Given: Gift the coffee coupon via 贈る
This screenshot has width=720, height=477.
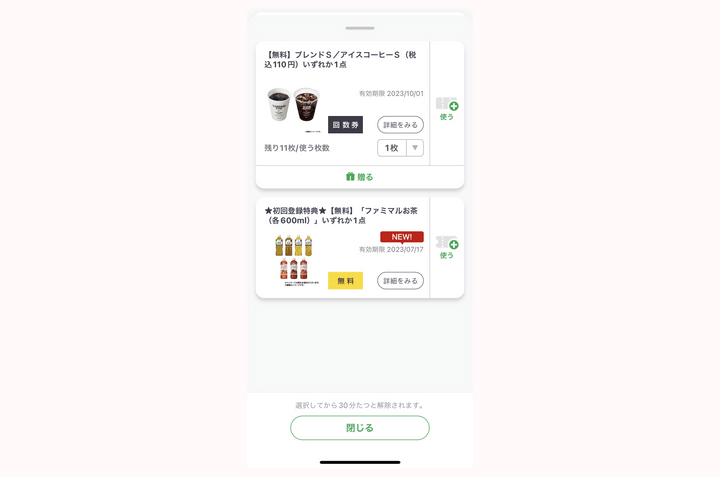Looking at the screenshot, I should click(359, 177).
